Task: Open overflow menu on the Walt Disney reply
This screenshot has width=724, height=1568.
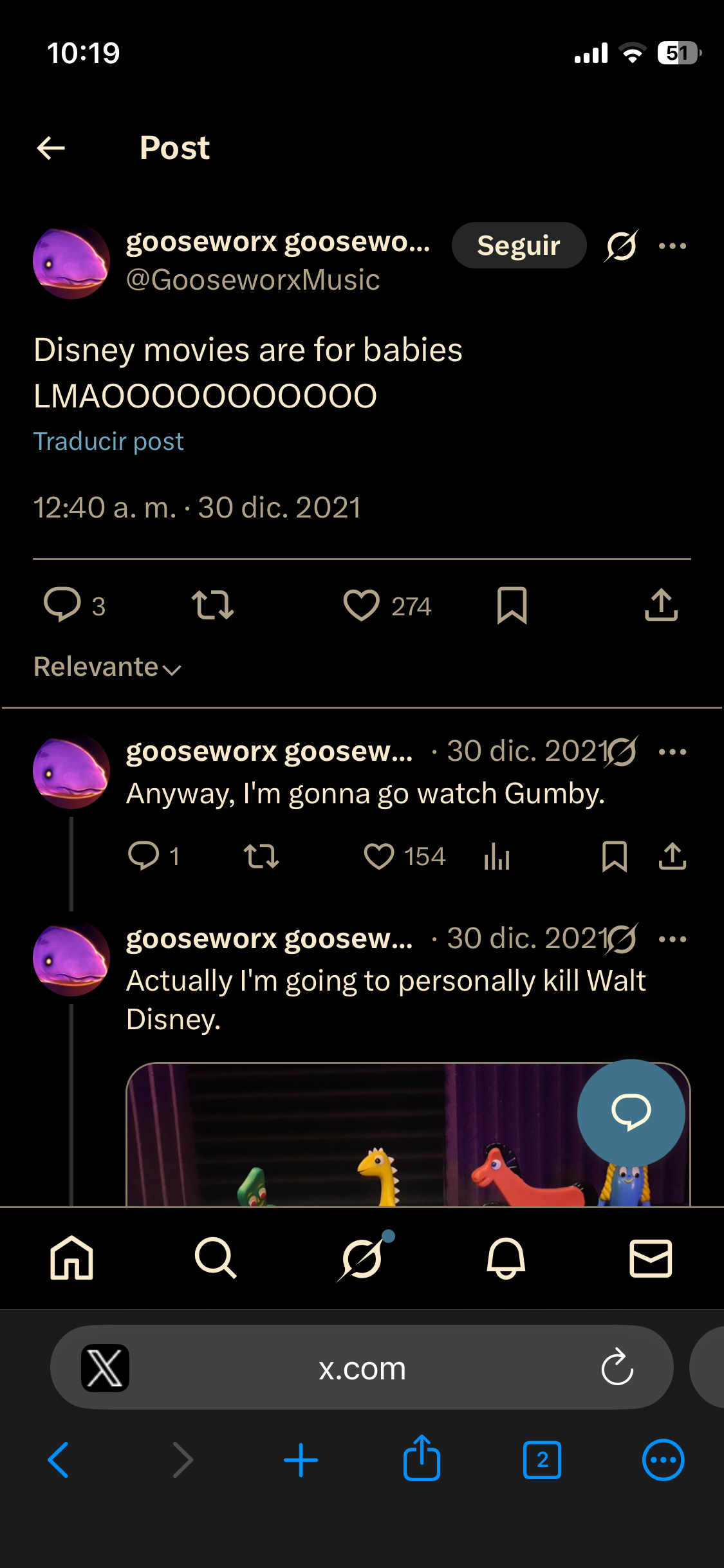Action: tap(673, 939)
